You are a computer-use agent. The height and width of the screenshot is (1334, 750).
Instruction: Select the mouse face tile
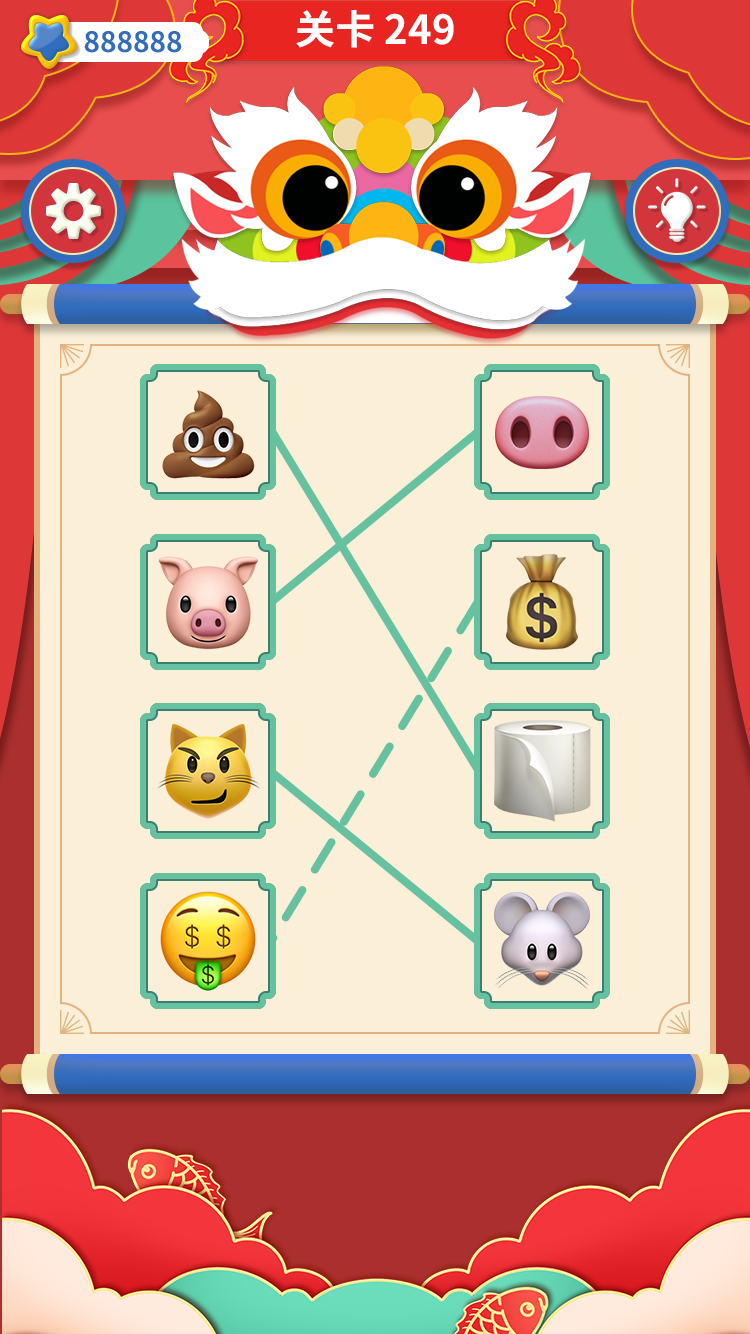pyautogui.click(x=542, y=940)
